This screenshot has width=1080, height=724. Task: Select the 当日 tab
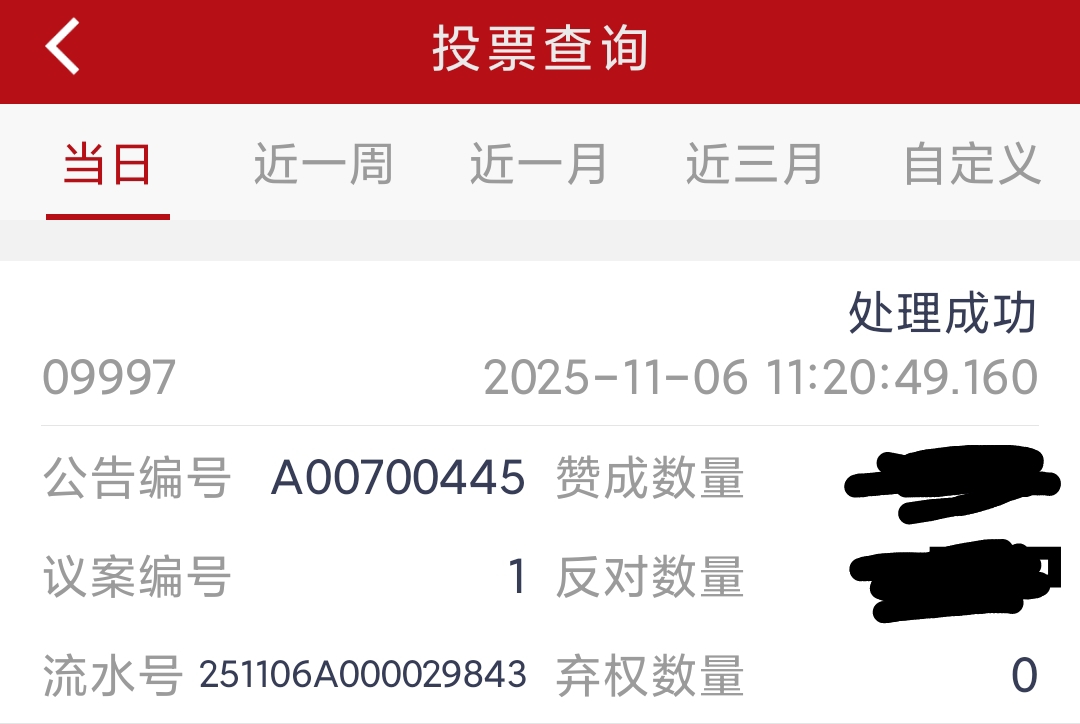[107, 165]
